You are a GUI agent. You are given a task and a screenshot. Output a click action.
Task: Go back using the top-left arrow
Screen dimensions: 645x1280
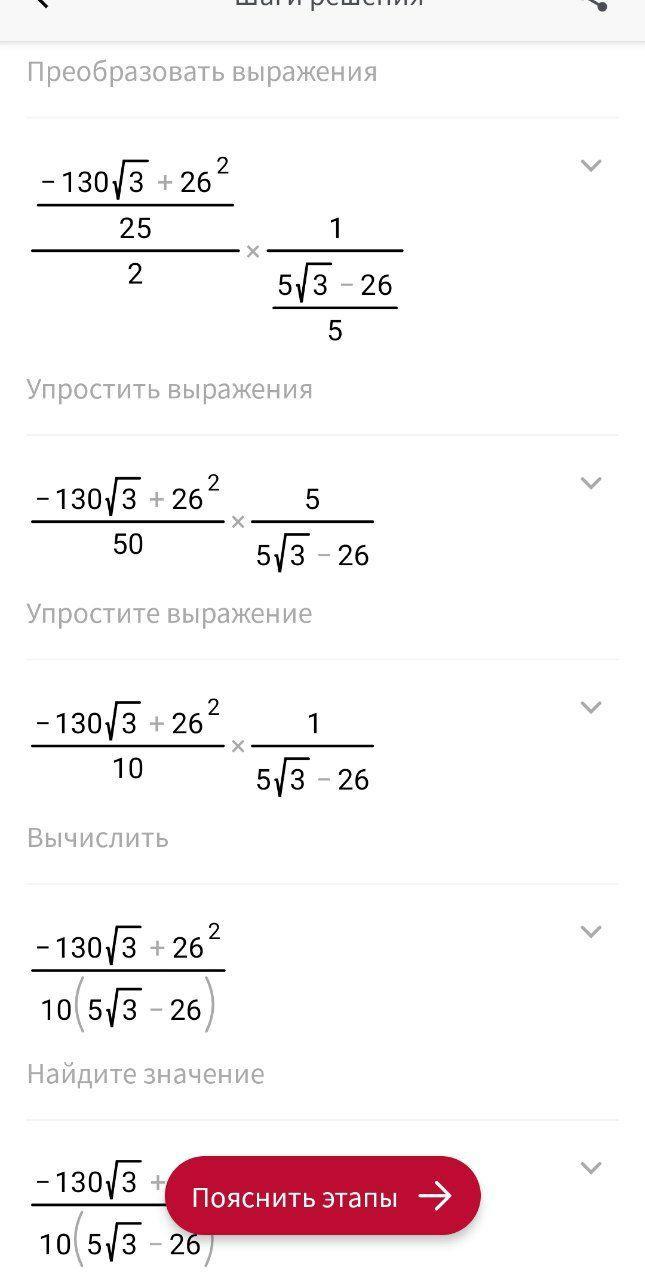pyautogui.click(x=40, y=3)
